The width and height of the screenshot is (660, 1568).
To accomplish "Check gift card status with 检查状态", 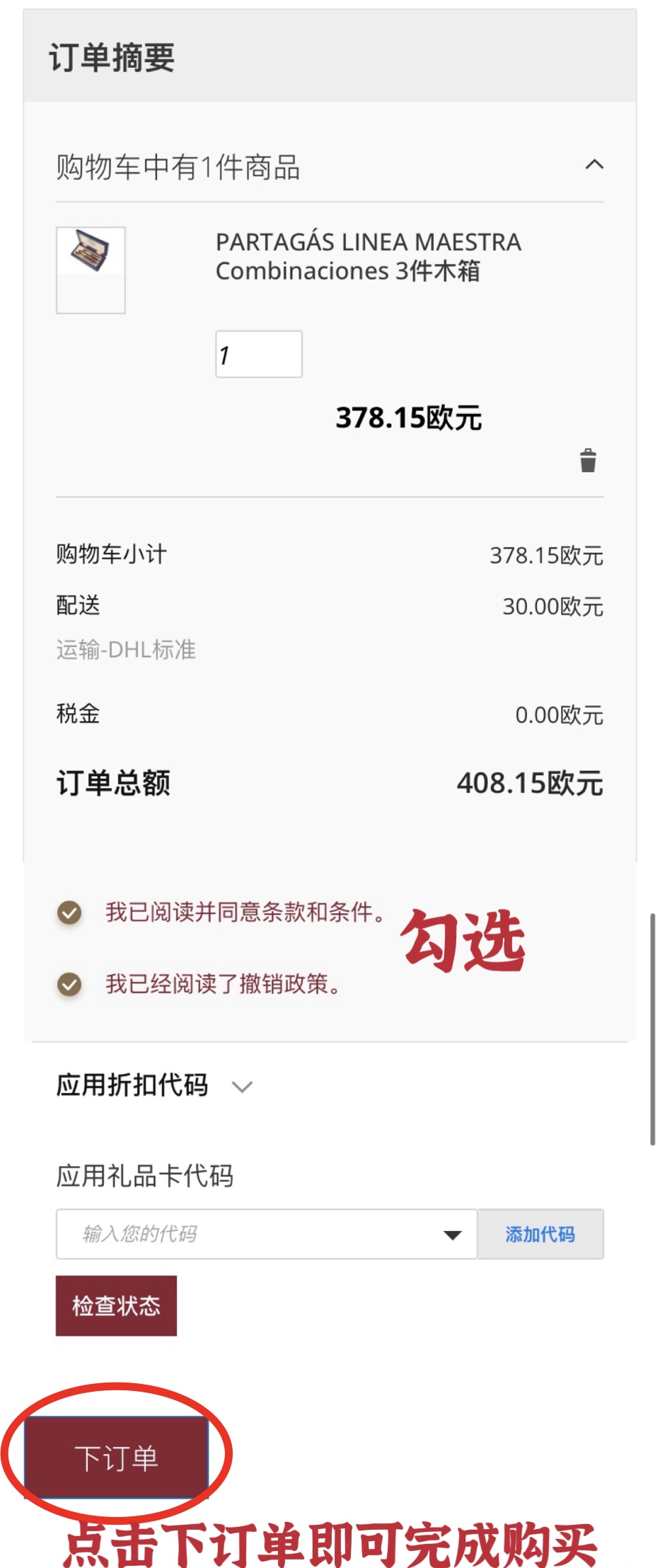I will click(x=116, y=1305).
